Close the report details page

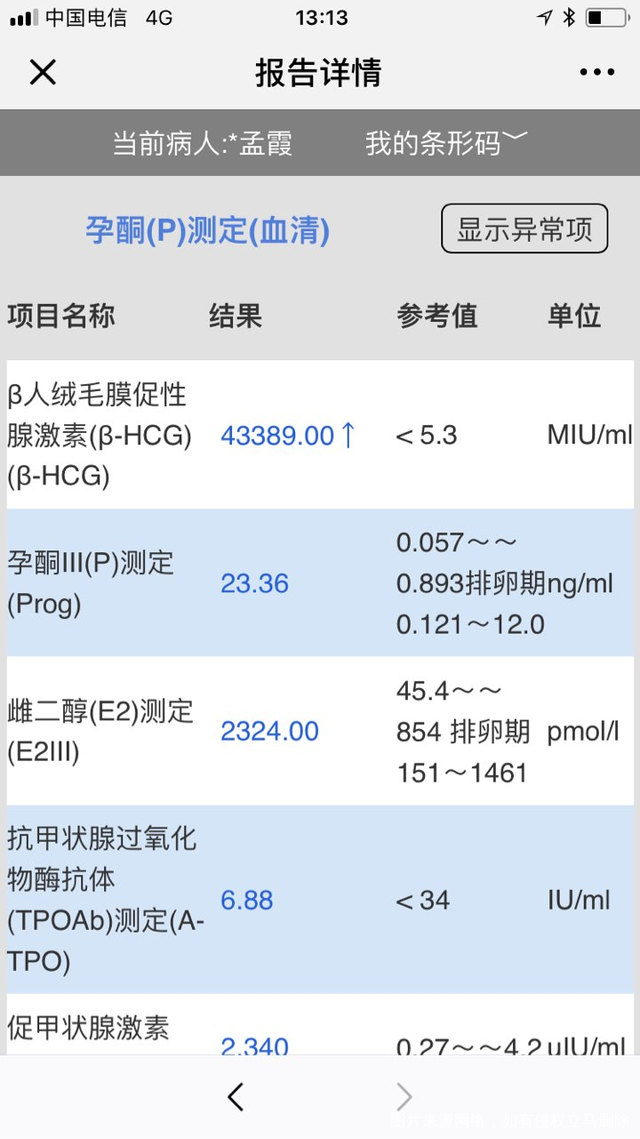coord(43,72)
